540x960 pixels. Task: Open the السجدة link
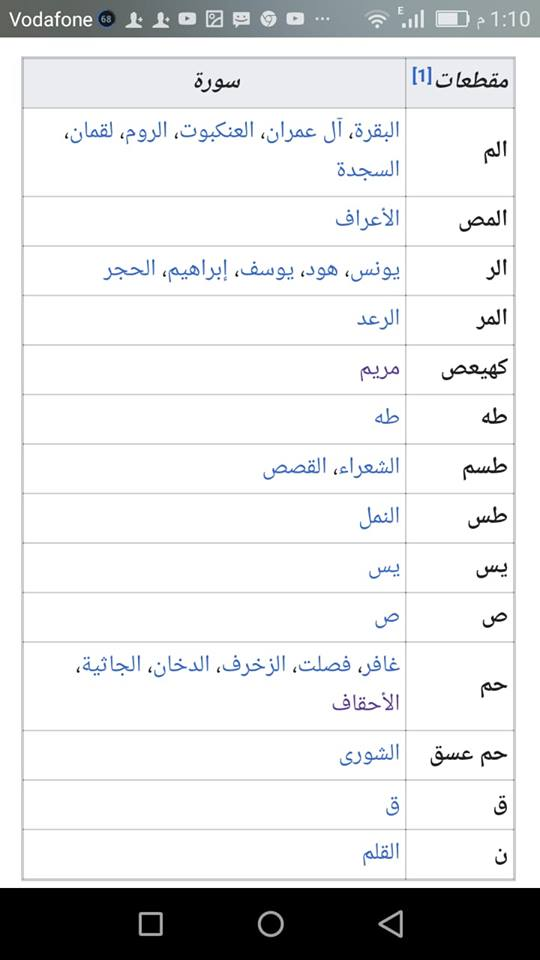(x=368, y=169)
